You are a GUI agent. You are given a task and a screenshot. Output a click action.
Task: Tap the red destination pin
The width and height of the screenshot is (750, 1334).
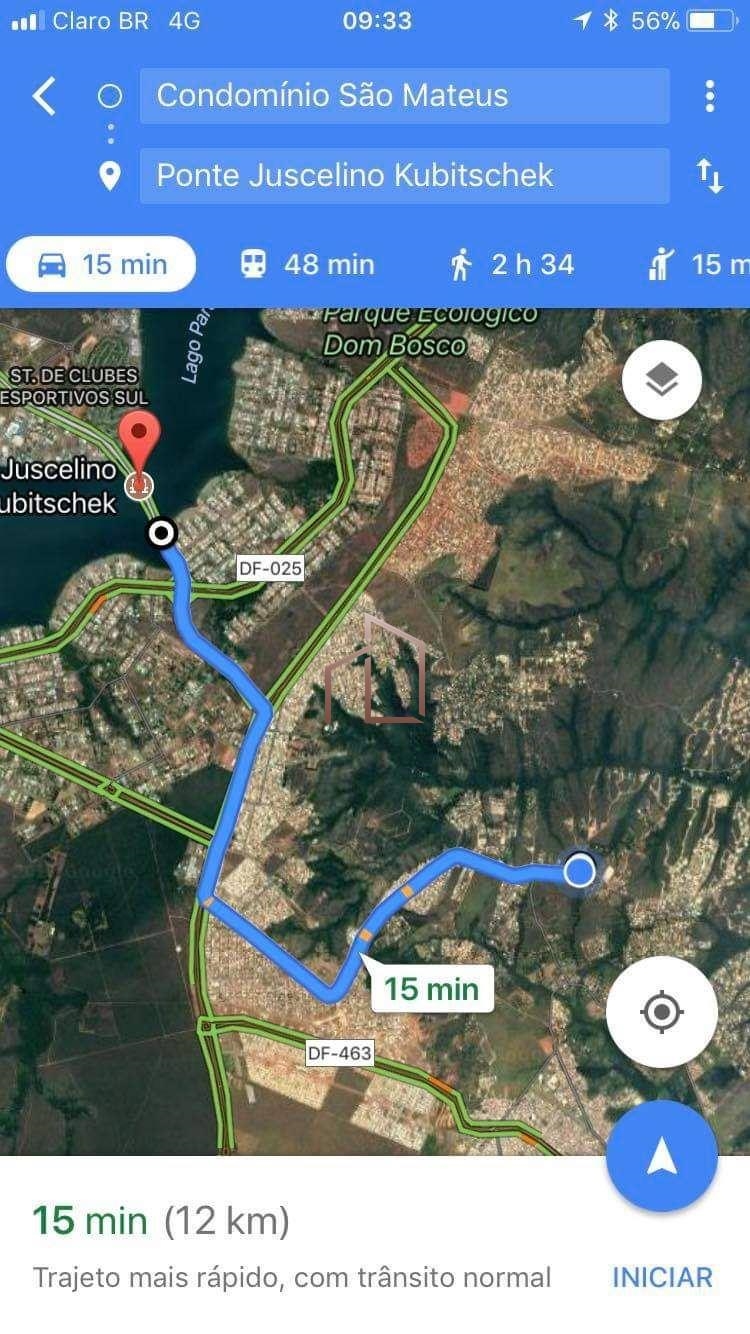[139, 448]
